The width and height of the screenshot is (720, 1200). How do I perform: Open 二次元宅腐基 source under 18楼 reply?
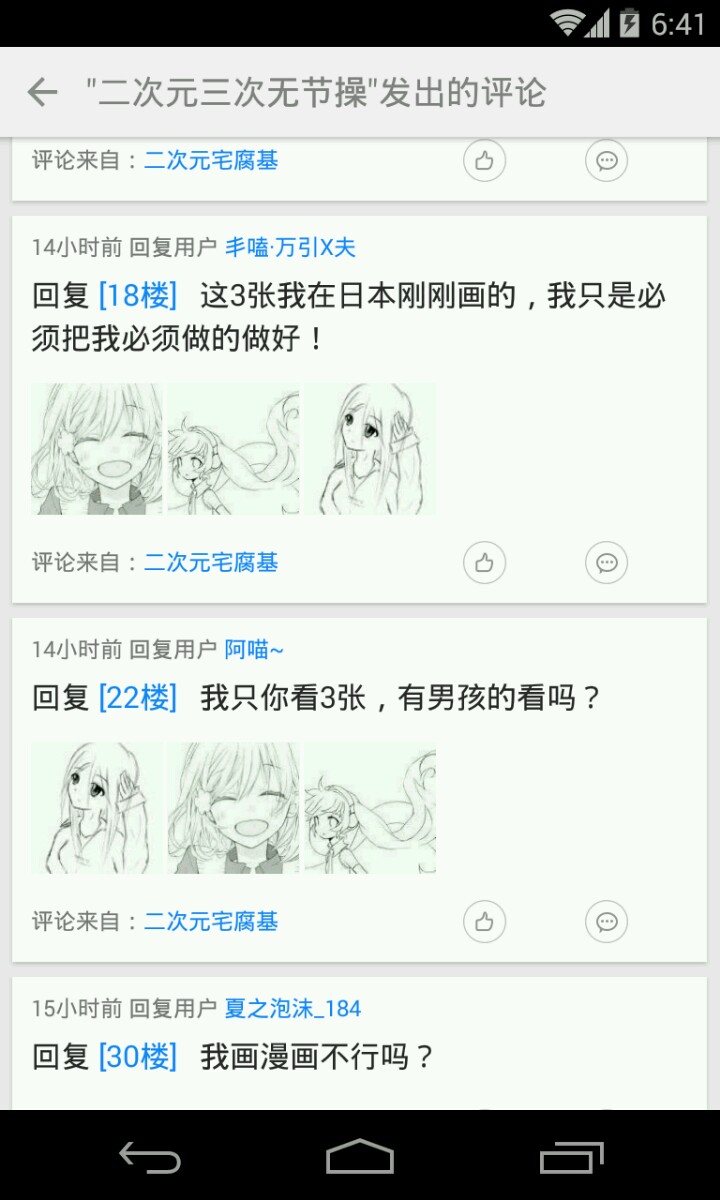(211, 562)
